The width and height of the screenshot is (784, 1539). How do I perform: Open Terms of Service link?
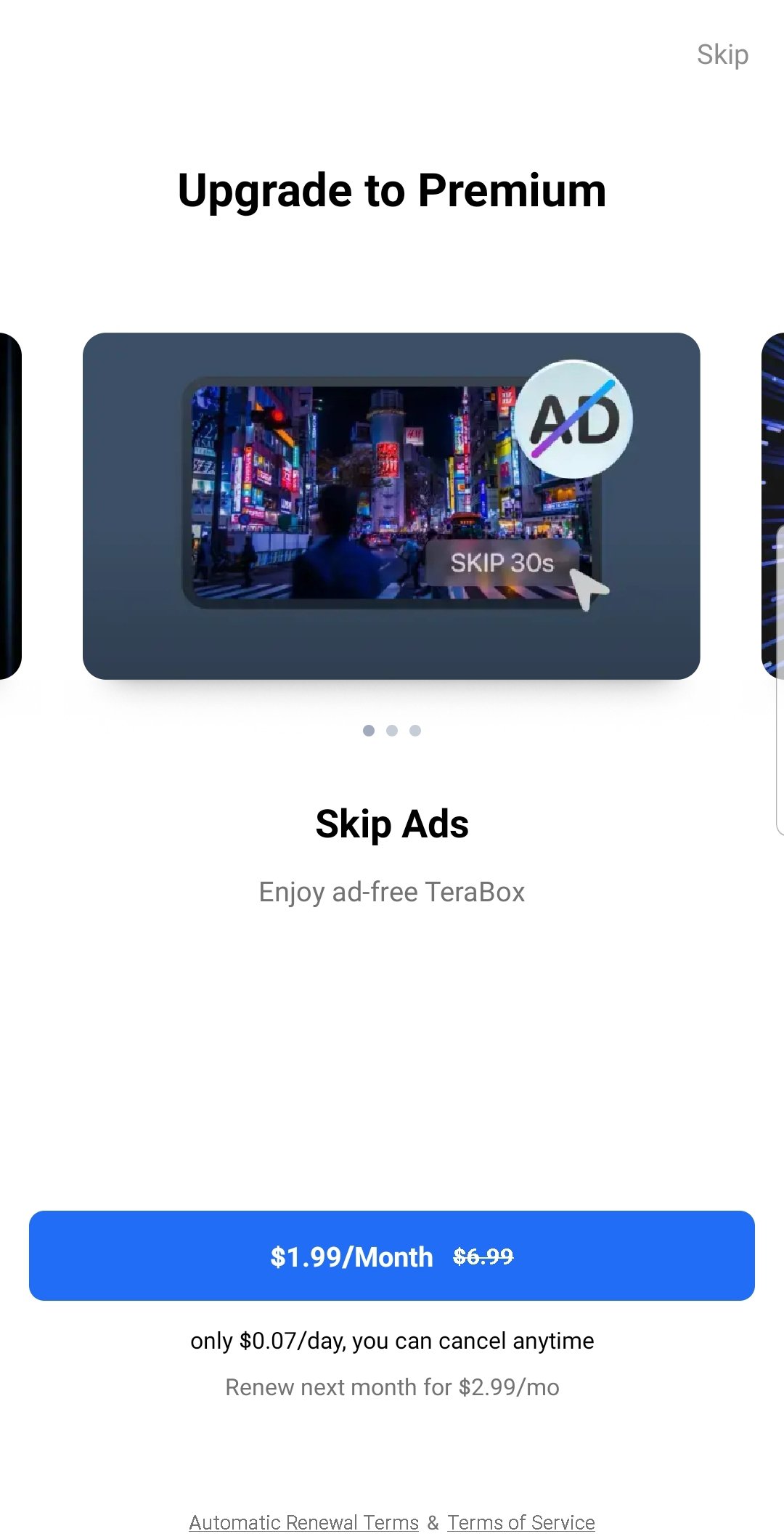tap(520, 1522)
